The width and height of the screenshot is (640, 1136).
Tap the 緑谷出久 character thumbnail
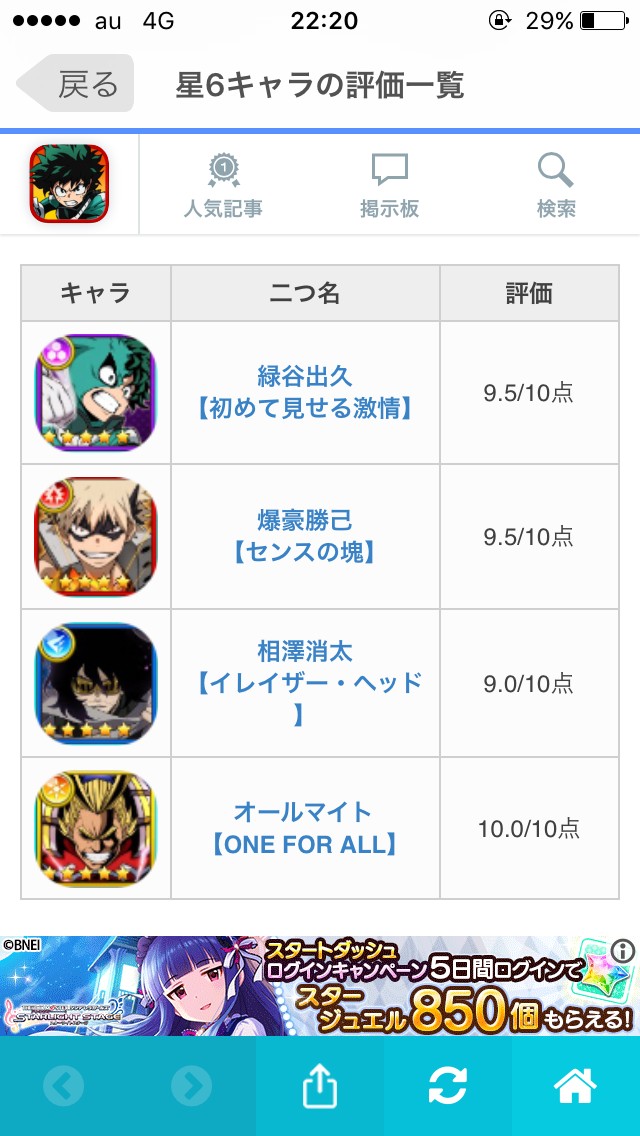click(96, 392)
